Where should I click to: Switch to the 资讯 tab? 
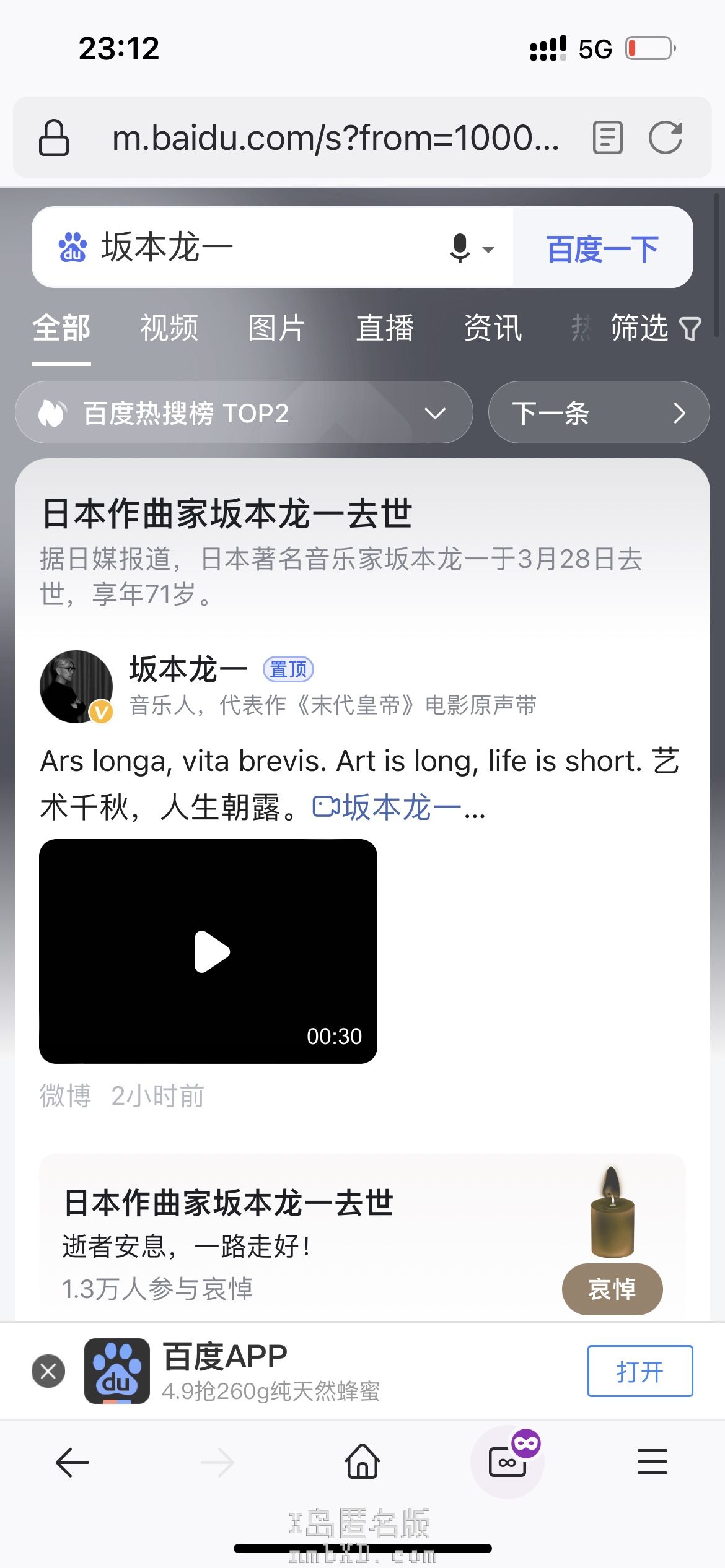point(493,328)
